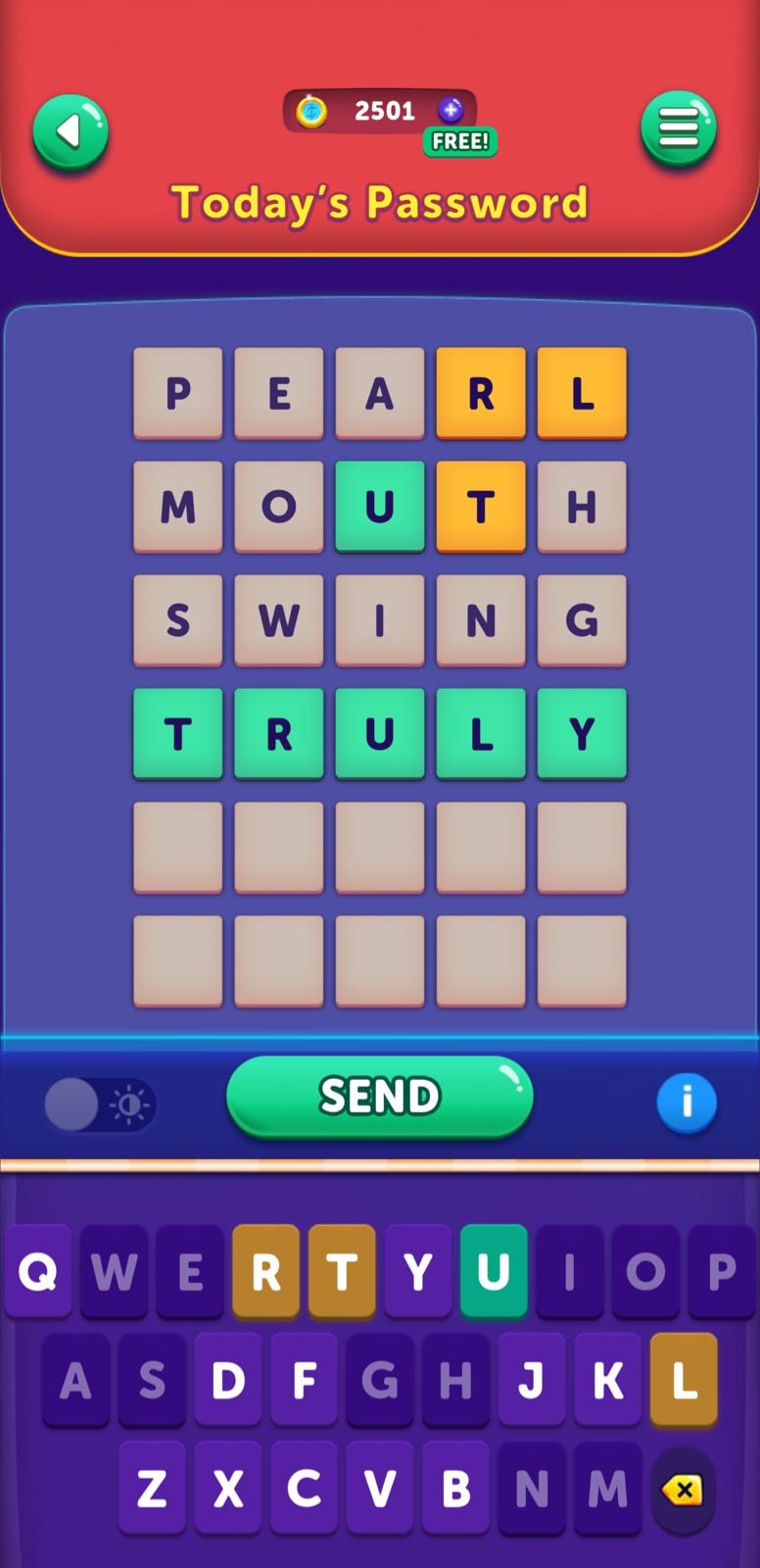Enter the letter Y
760x1568 pixels.
pyautogui.click(x=418, y=1272)
